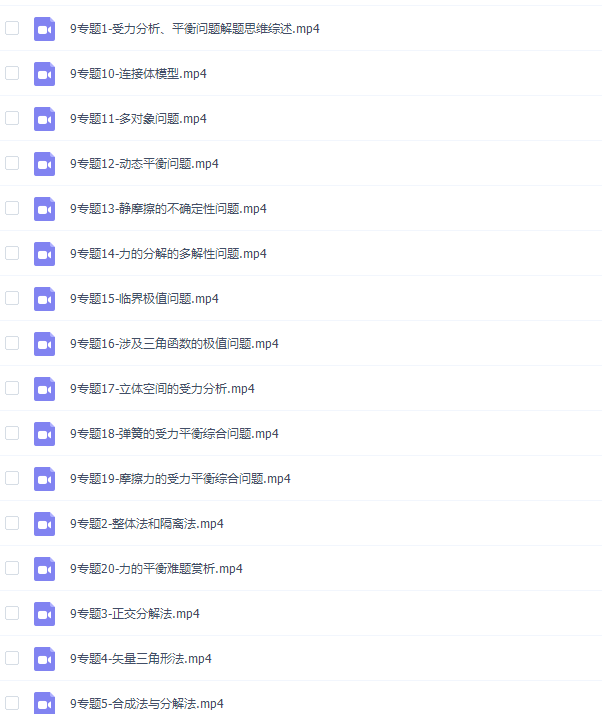The height and width of the screenshot is (714, 602).
Task: Play 9专题15-临界极值问题.mp4
Action: tap(144, 299)
